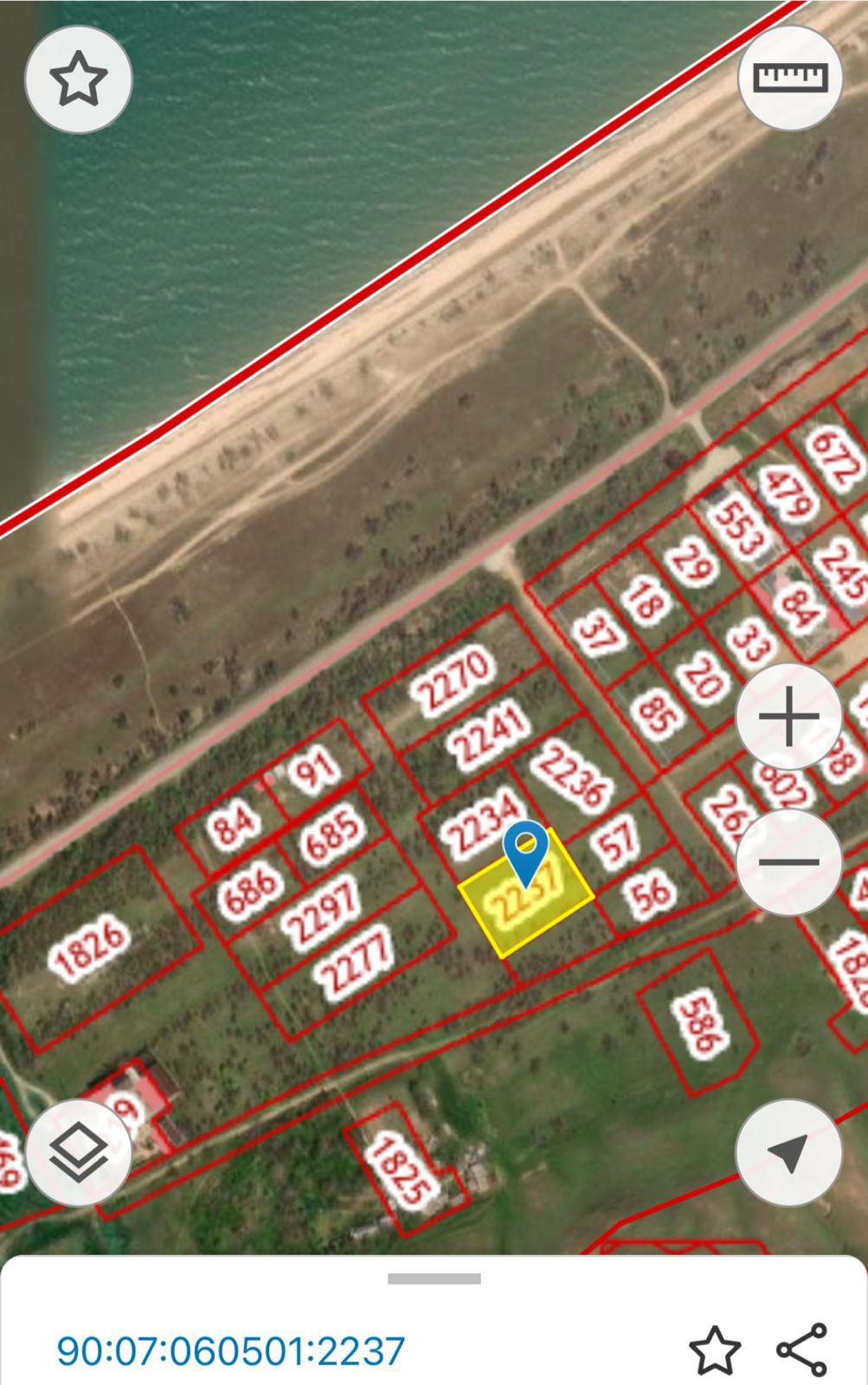Center map on my current location

click(788, 1153)
